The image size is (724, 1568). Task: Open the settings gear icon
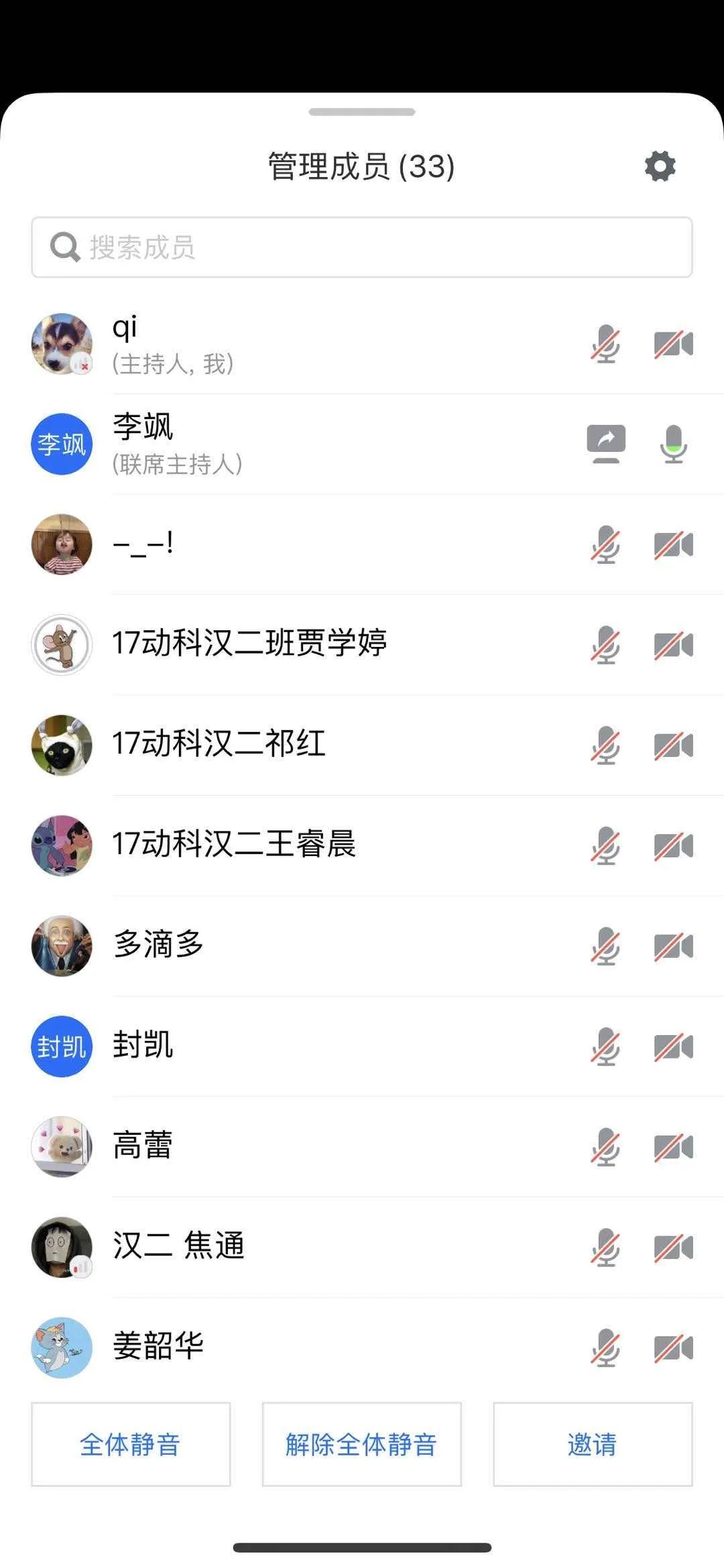tap(660, 166)
